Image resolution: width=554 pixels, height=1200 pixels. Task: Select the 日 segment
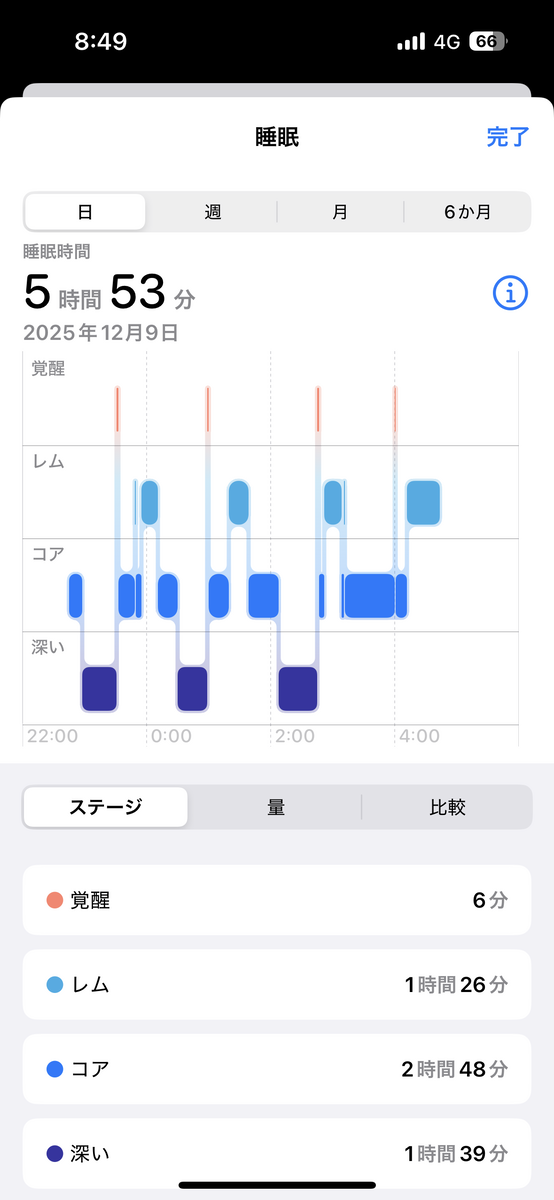click(85, 212)
